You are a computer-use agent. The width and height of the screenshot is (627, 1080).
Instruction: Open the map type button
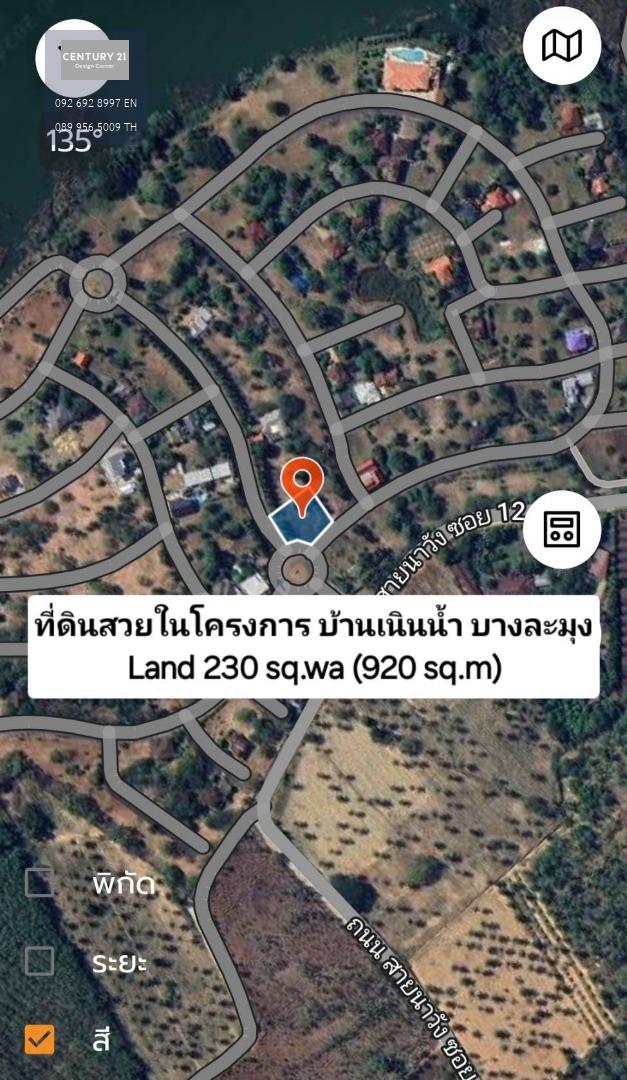[562, 46]
